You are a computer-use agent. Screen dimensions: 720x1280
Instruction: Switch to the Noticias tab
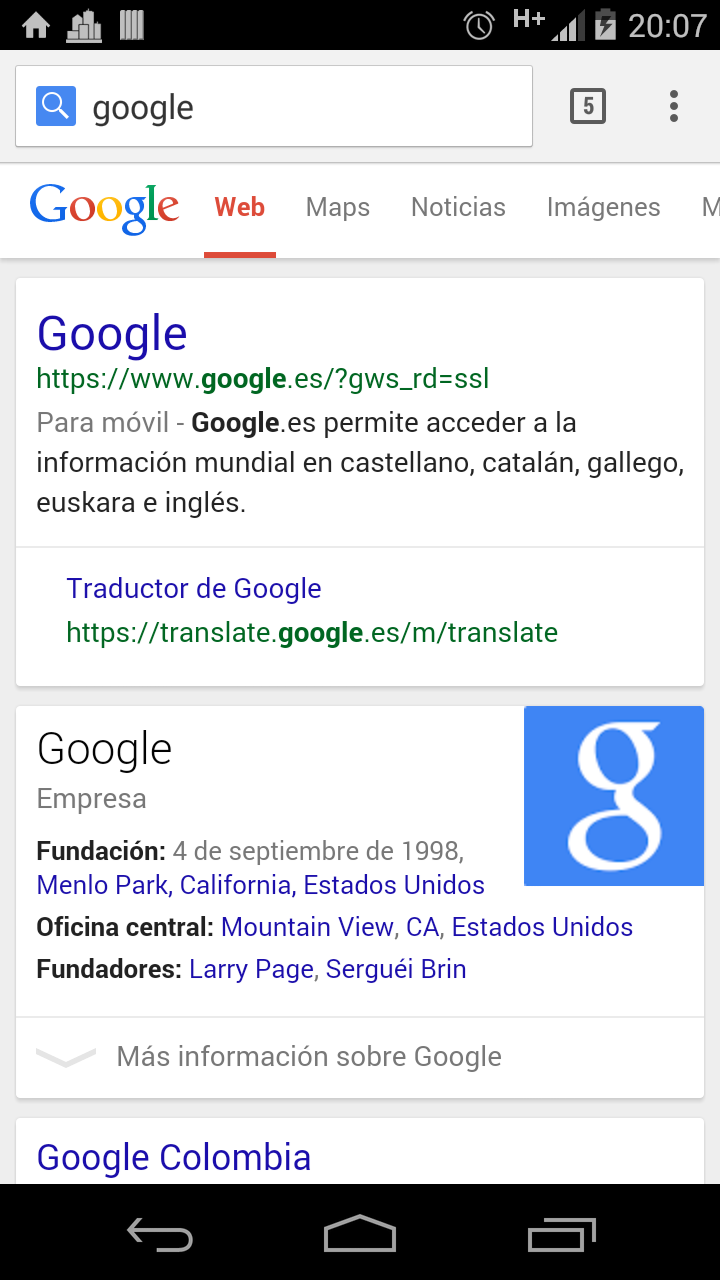click(x=458, y=207)
